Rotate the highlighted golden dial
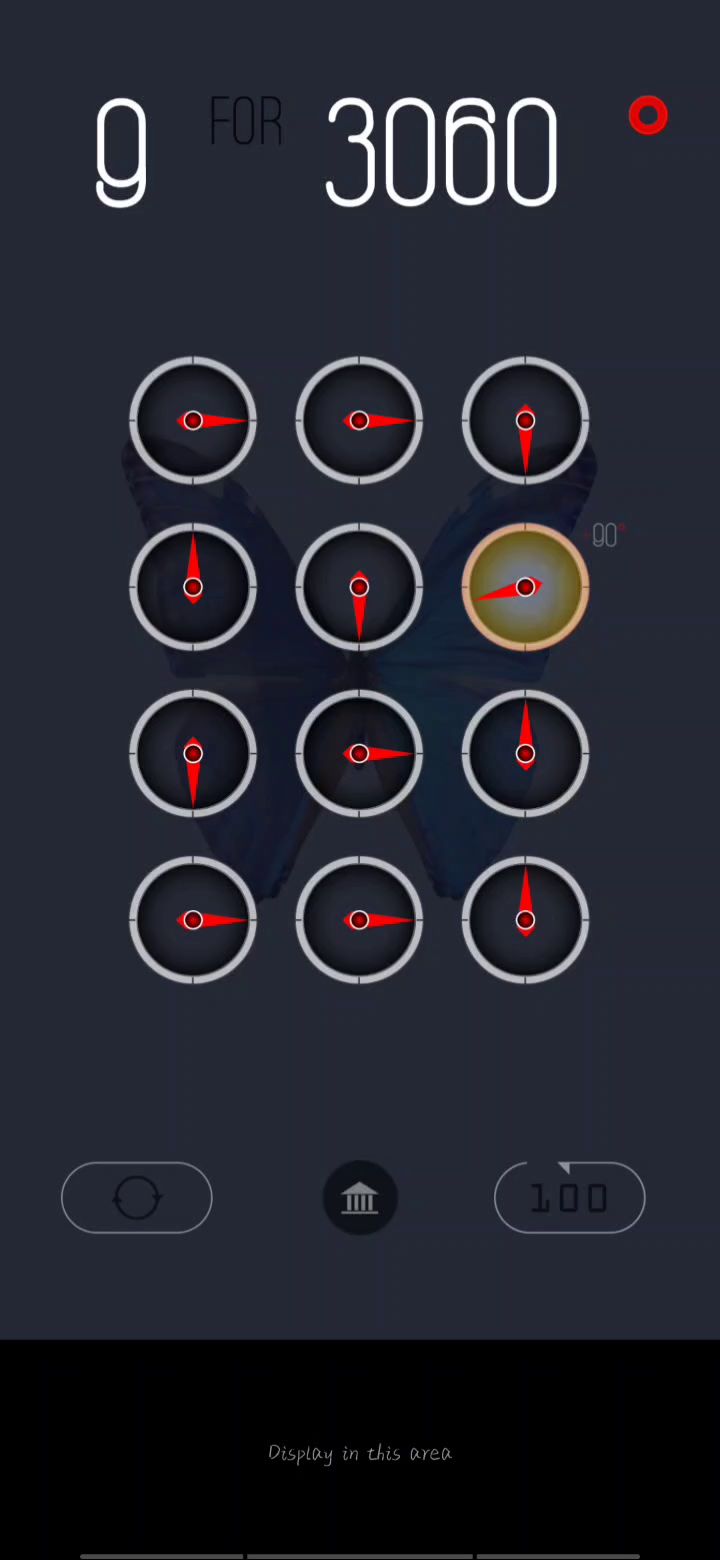This screenshot has height=1560, width=720. (525, 587)
